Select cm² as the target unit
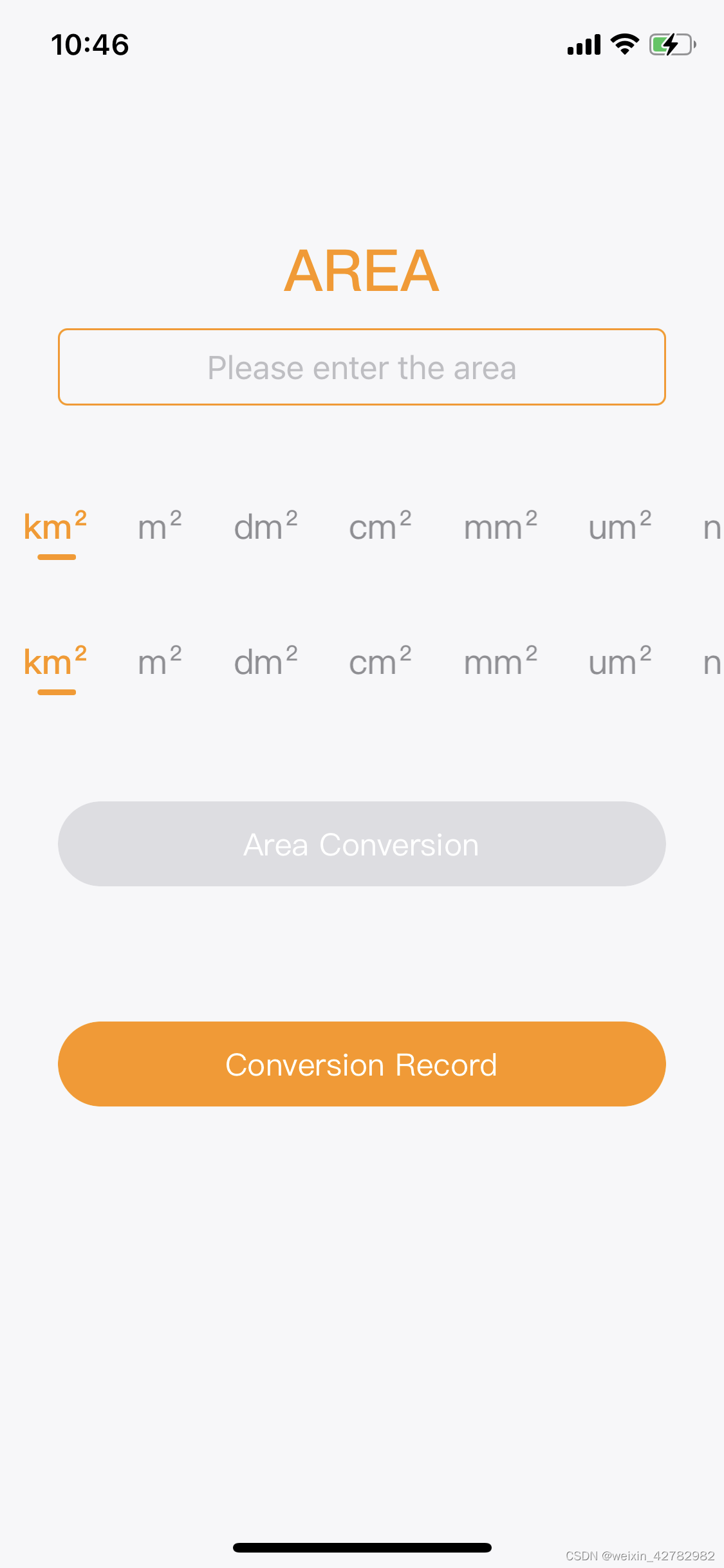This screenshot has width=724, height=1568. click(x=380, y=663)
